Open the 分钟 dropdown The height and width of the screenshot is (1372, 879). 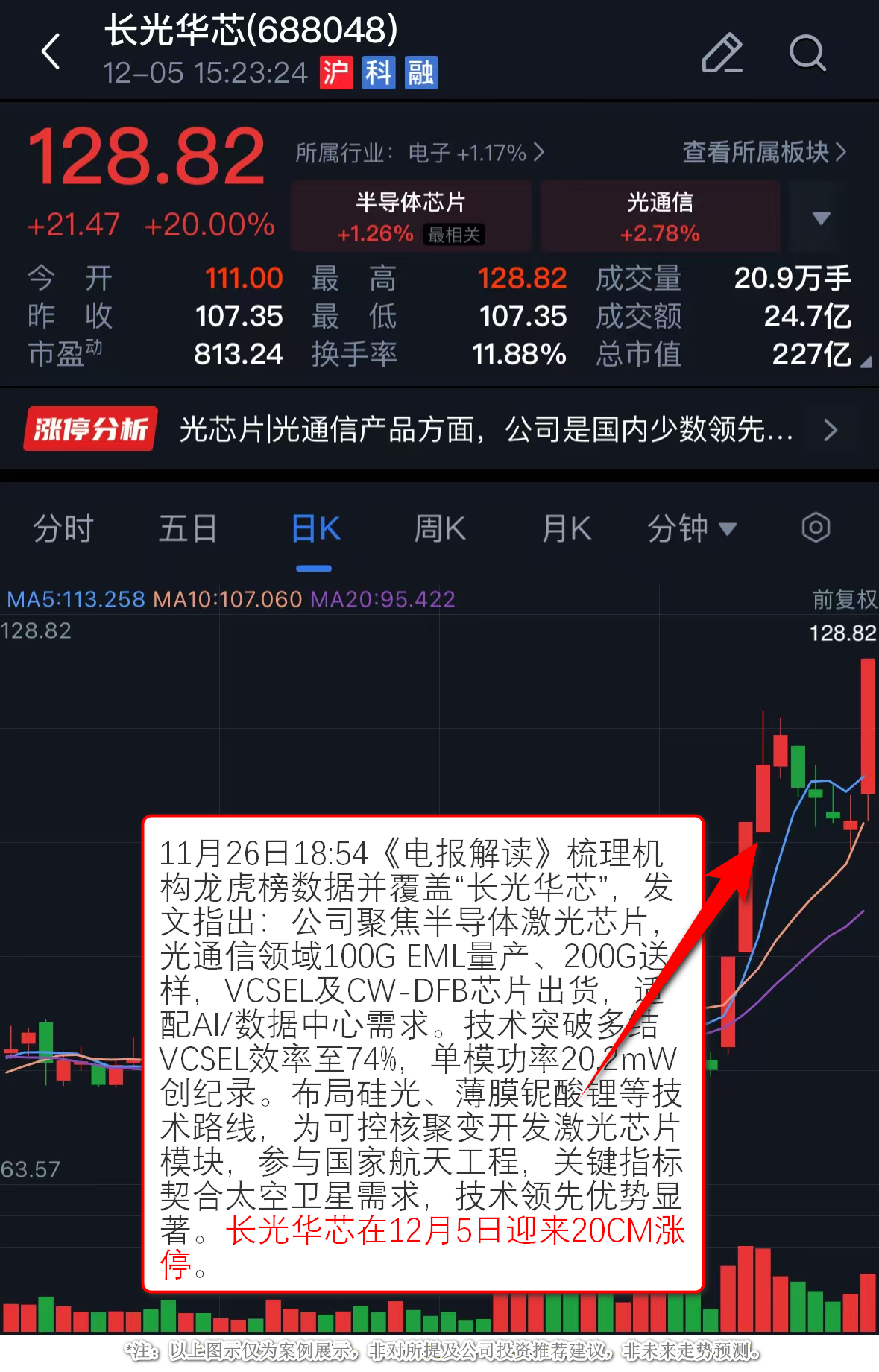(x=691, y=529)
